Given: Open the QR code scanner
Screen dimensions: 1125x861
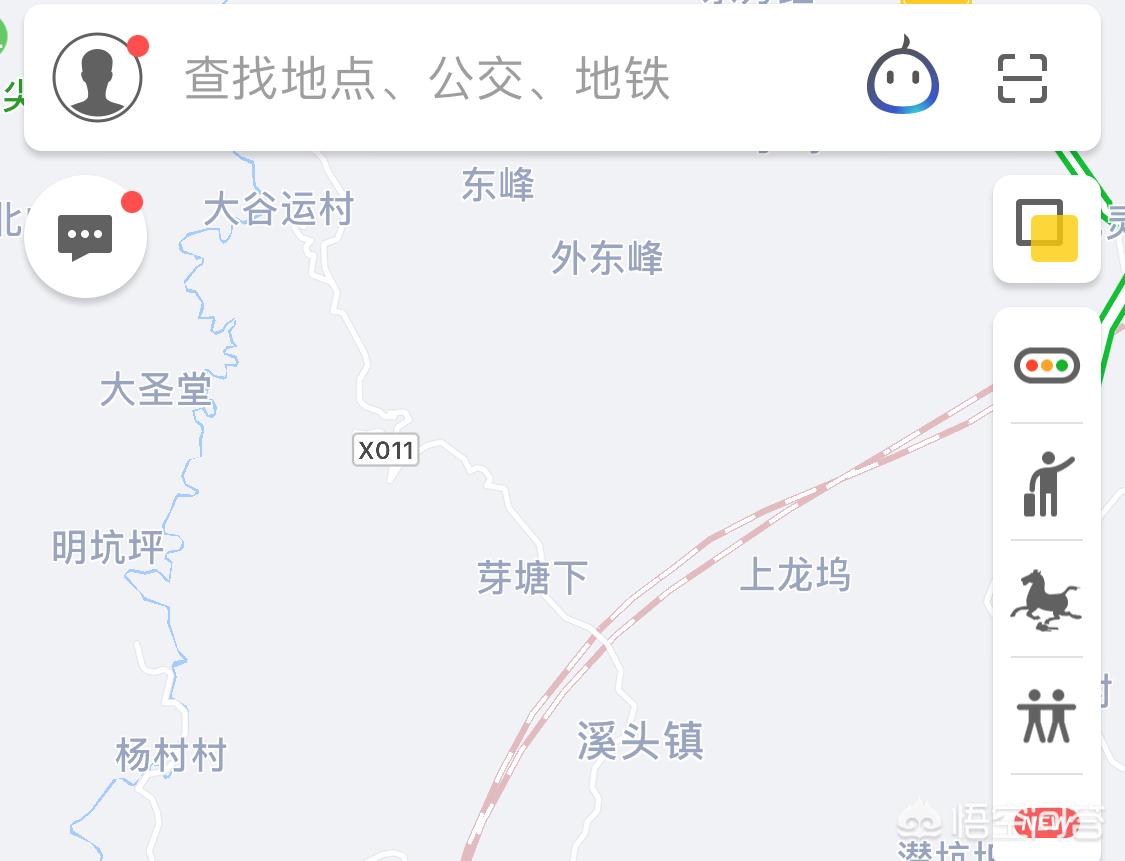Looking at the screenshot, I should (x=1022, y=79).
